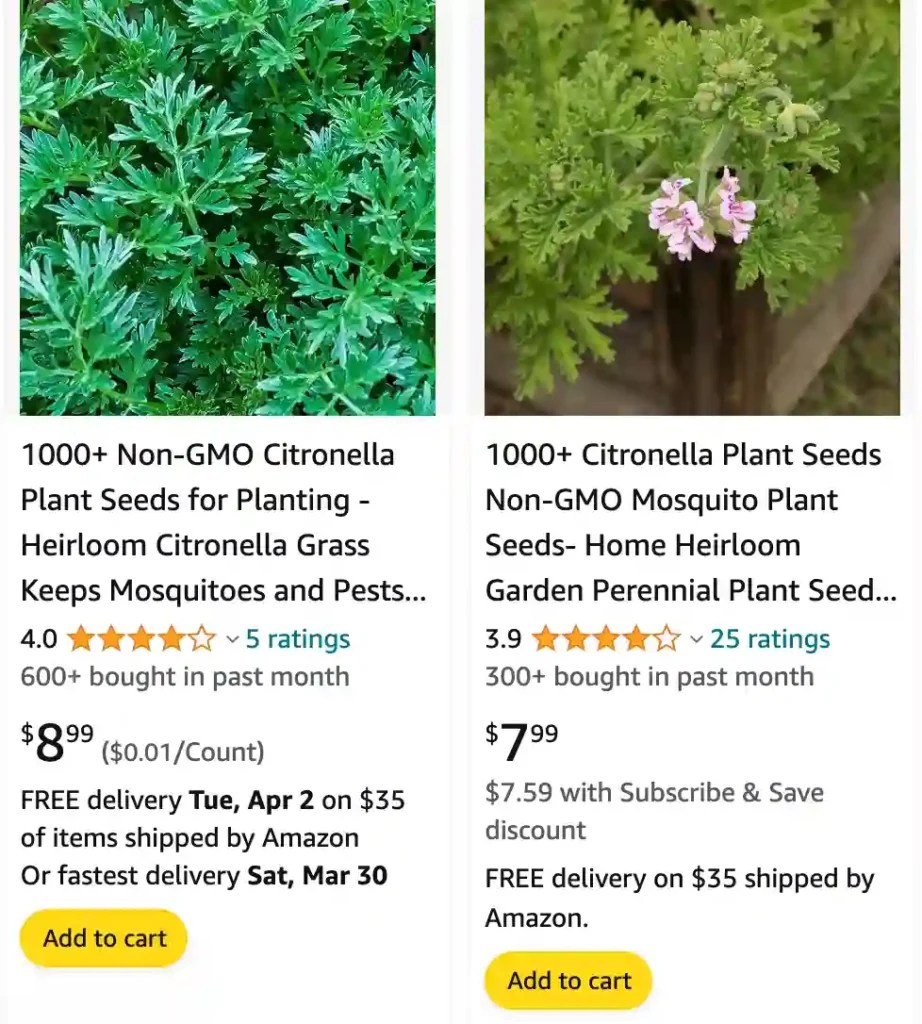Click the fourth star of the 25-rating product
Screen dimensions: 922x1024
pyautogui.click(x=636, y=638)
